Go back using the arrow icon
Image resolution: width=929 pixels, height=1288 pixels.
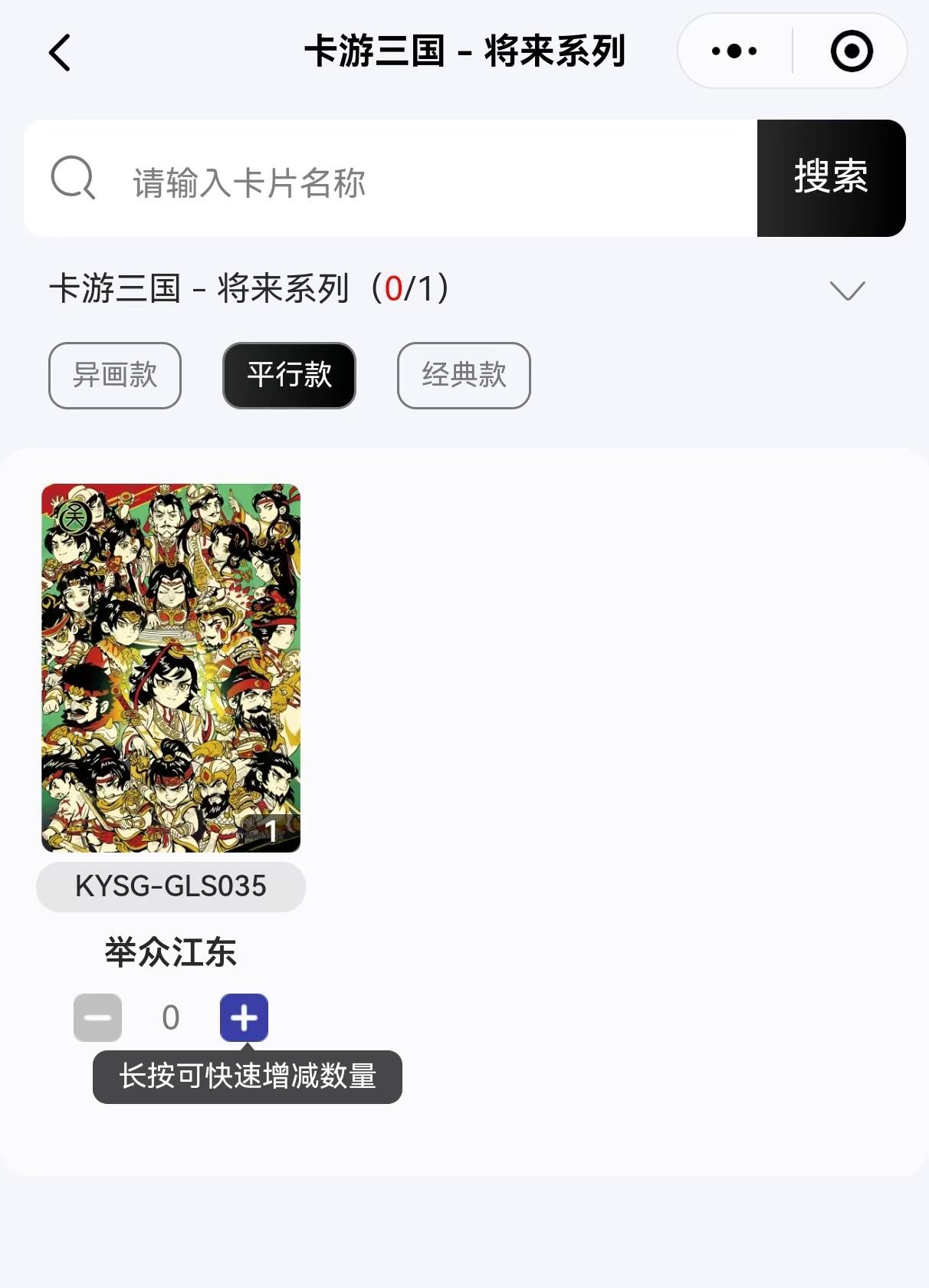pyautogui.click(x=60, y=52)
